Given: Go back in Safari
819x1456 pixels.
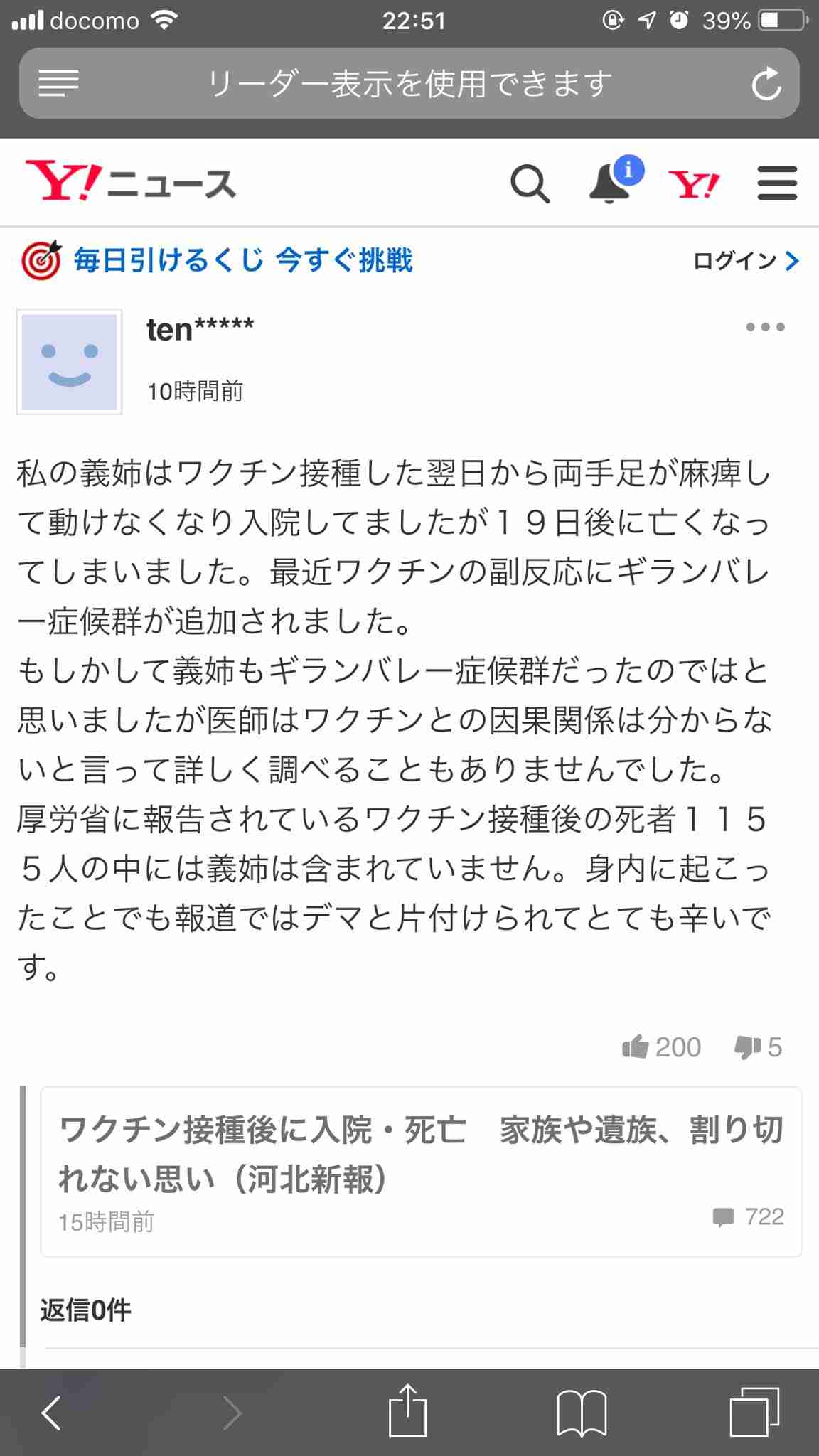Looking at the screenshot, I should pos(51,1412).
